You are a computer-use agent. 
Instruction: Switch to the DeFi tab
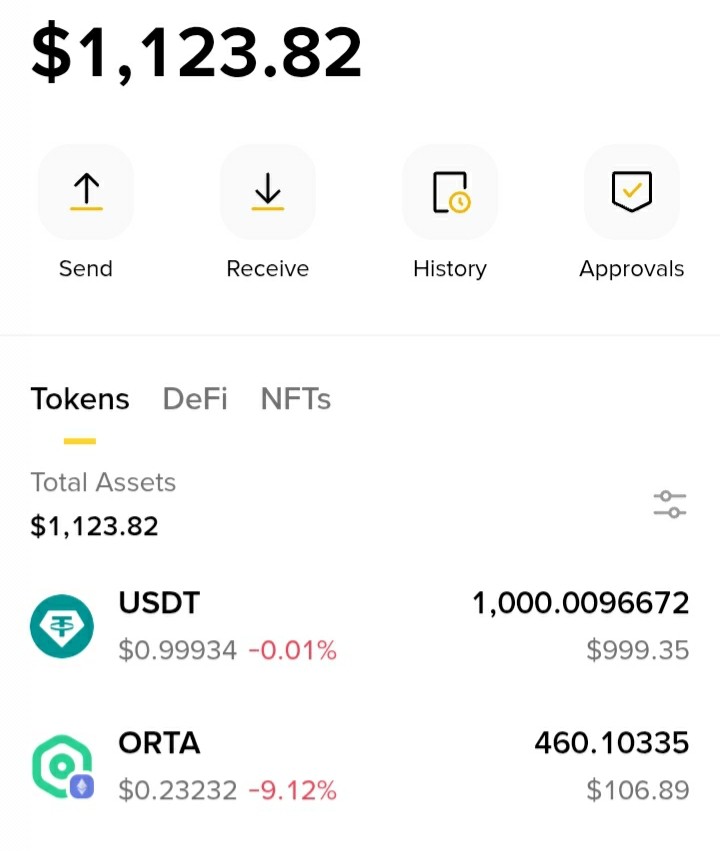(x=195, y=400)
